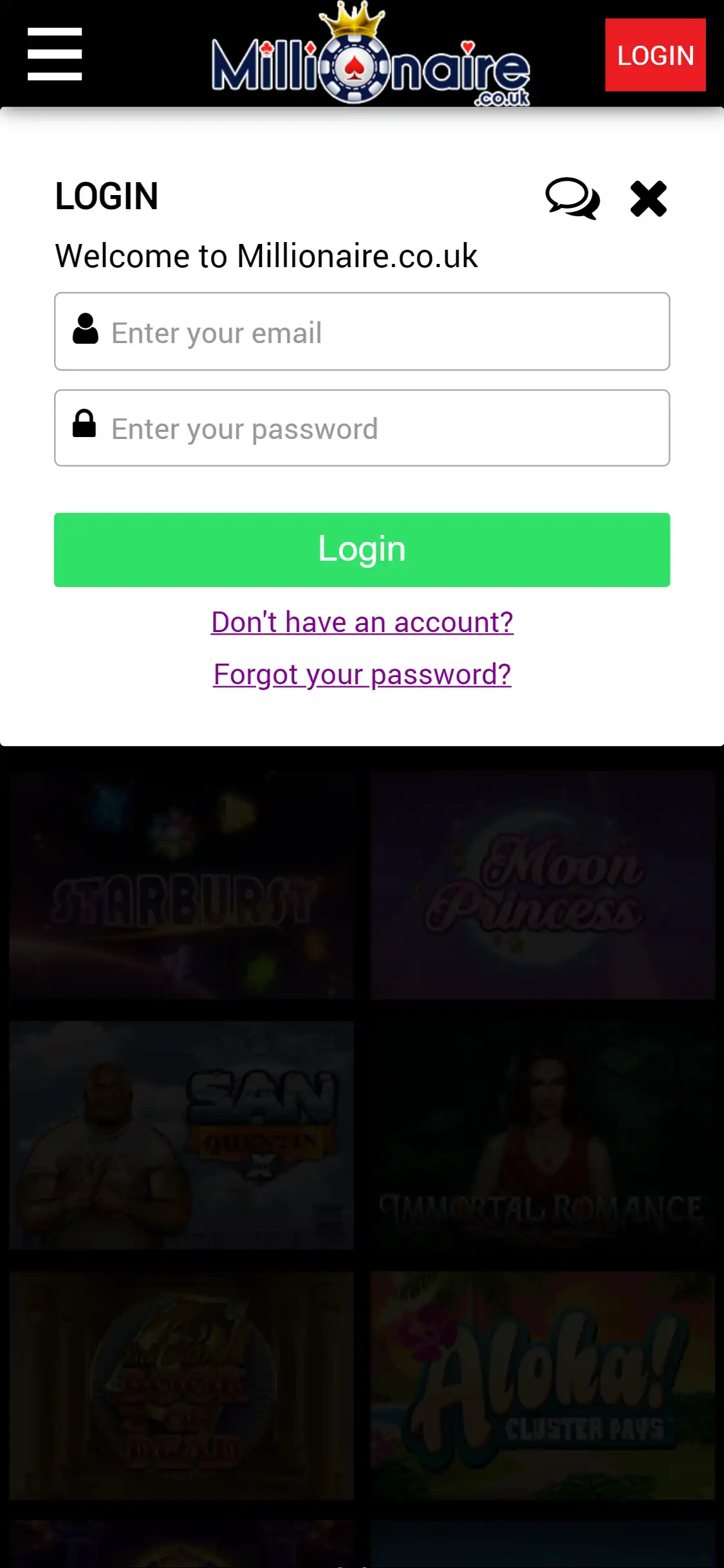Open "Don't have an account?" link
724x1568 pixels.
362,622
